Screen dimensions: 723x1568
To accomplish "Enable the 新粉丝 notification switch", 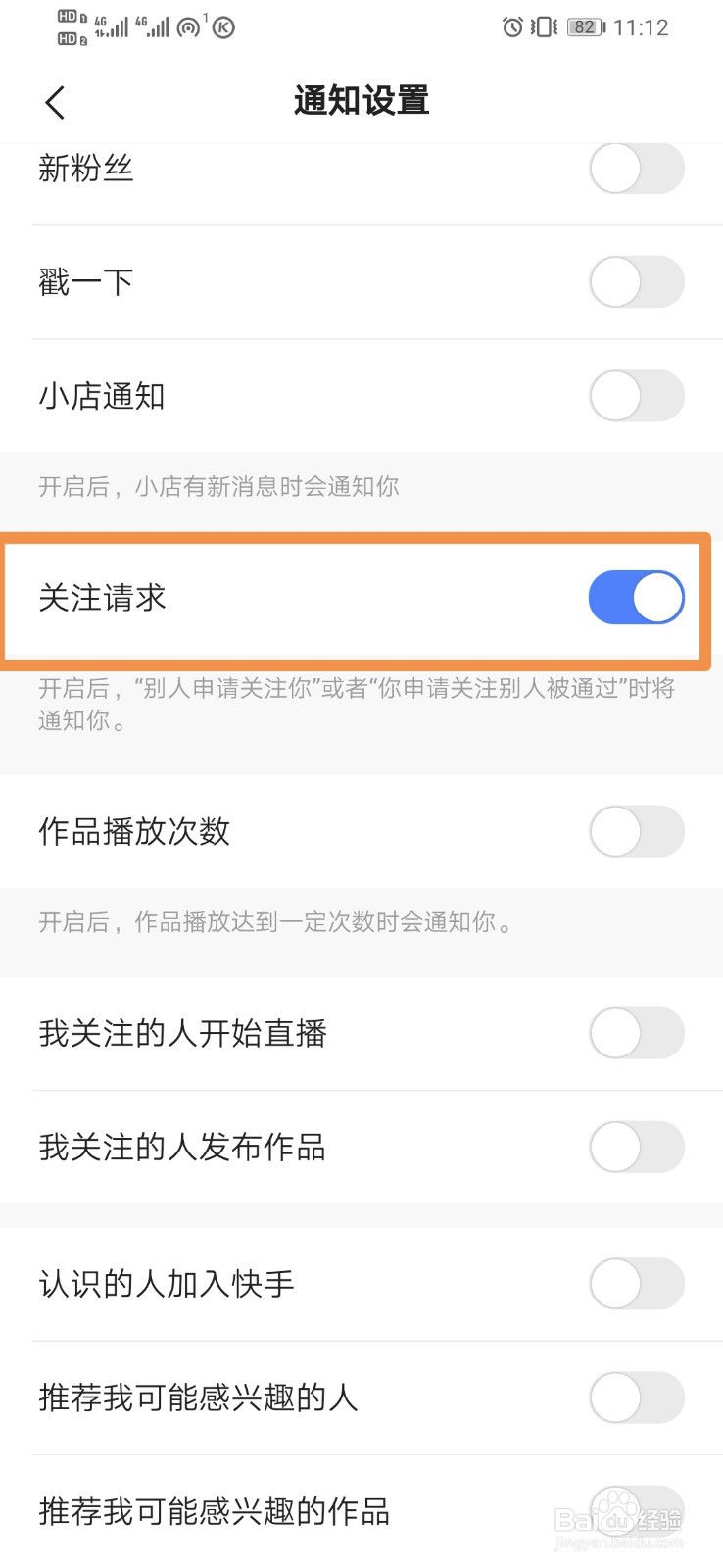I will 635,169.
